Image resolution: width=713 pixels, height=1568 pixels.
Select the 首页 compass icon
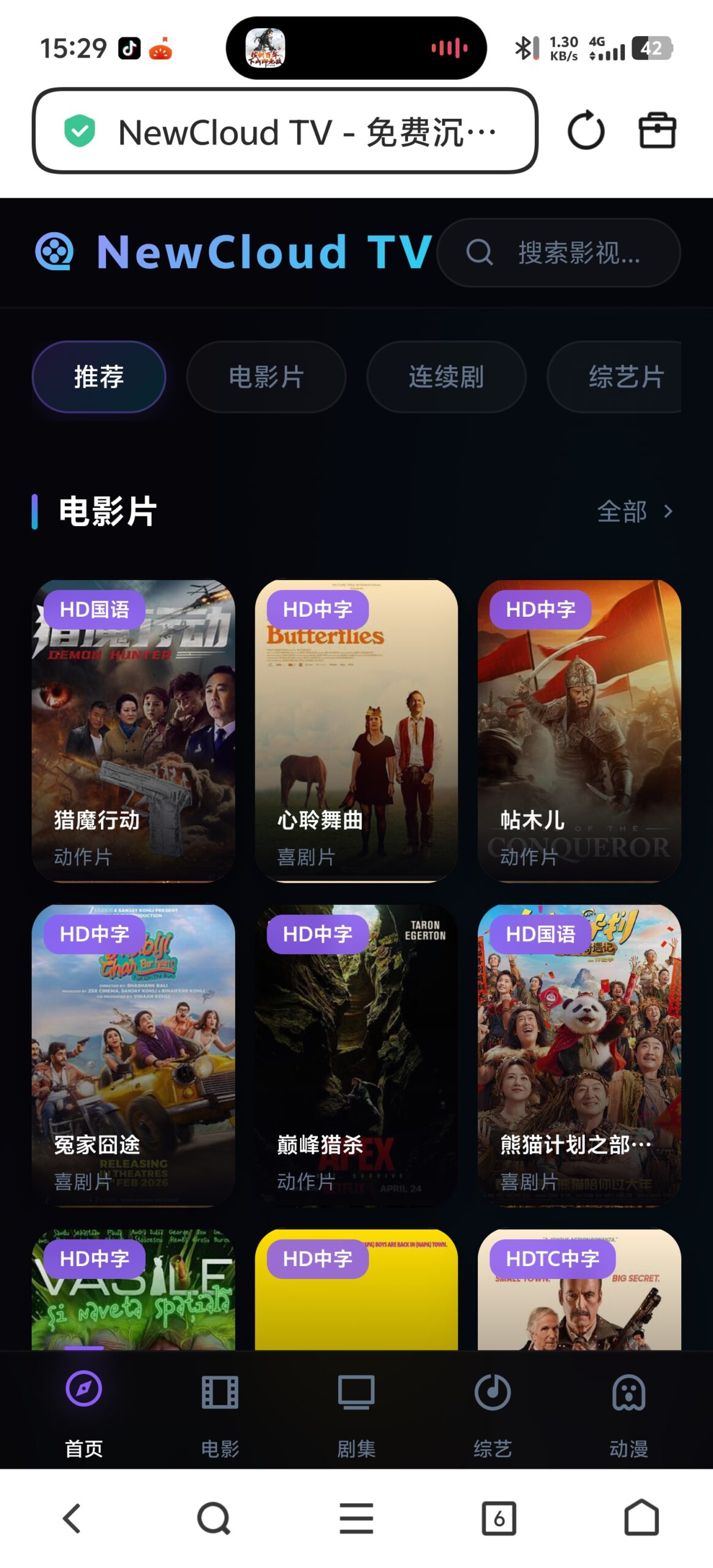pyautogui.click(x=83, y=1389)
